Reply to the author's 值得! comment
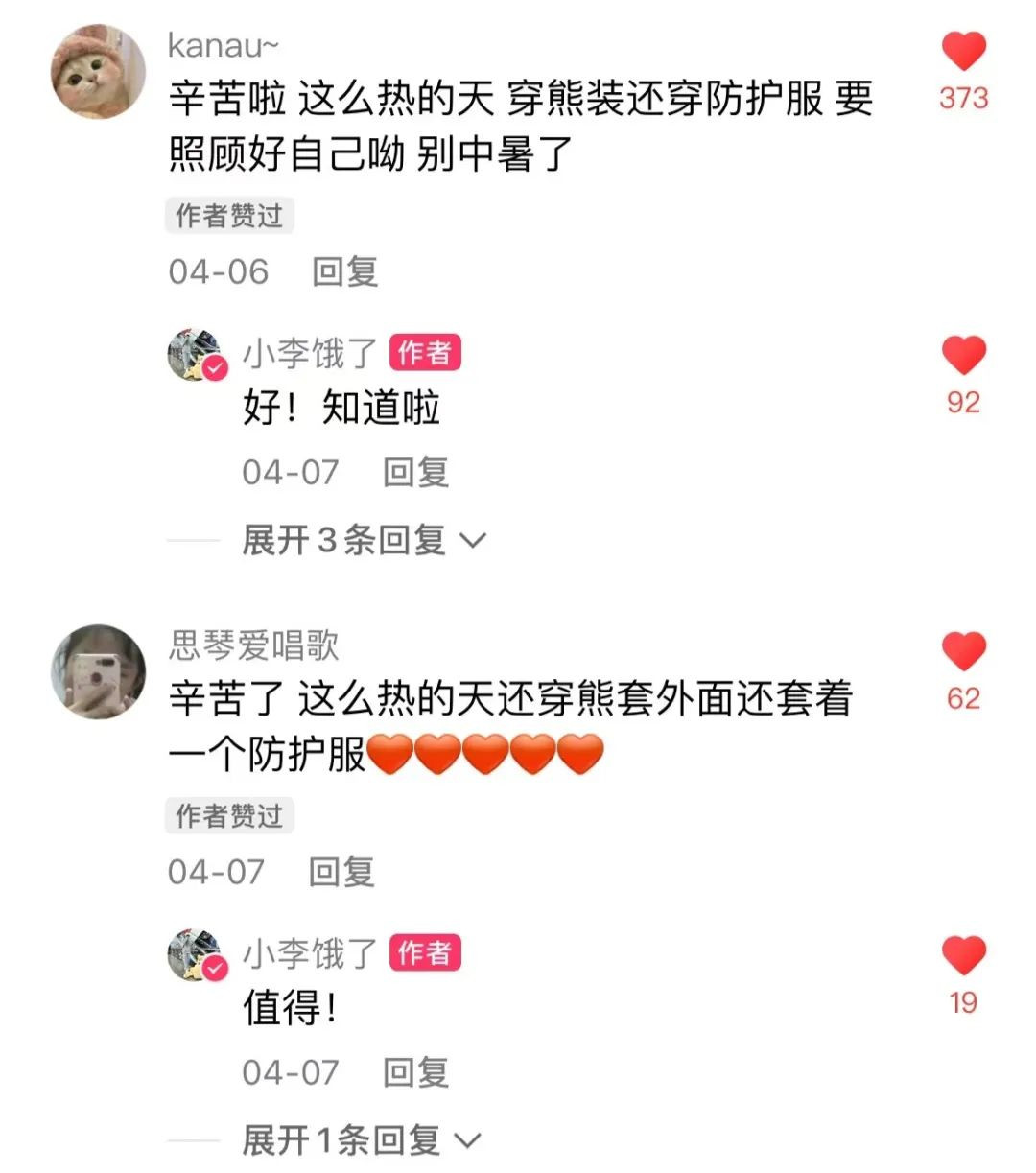The height and width of the screenshot is (1173, 1036). (415, 1072)
